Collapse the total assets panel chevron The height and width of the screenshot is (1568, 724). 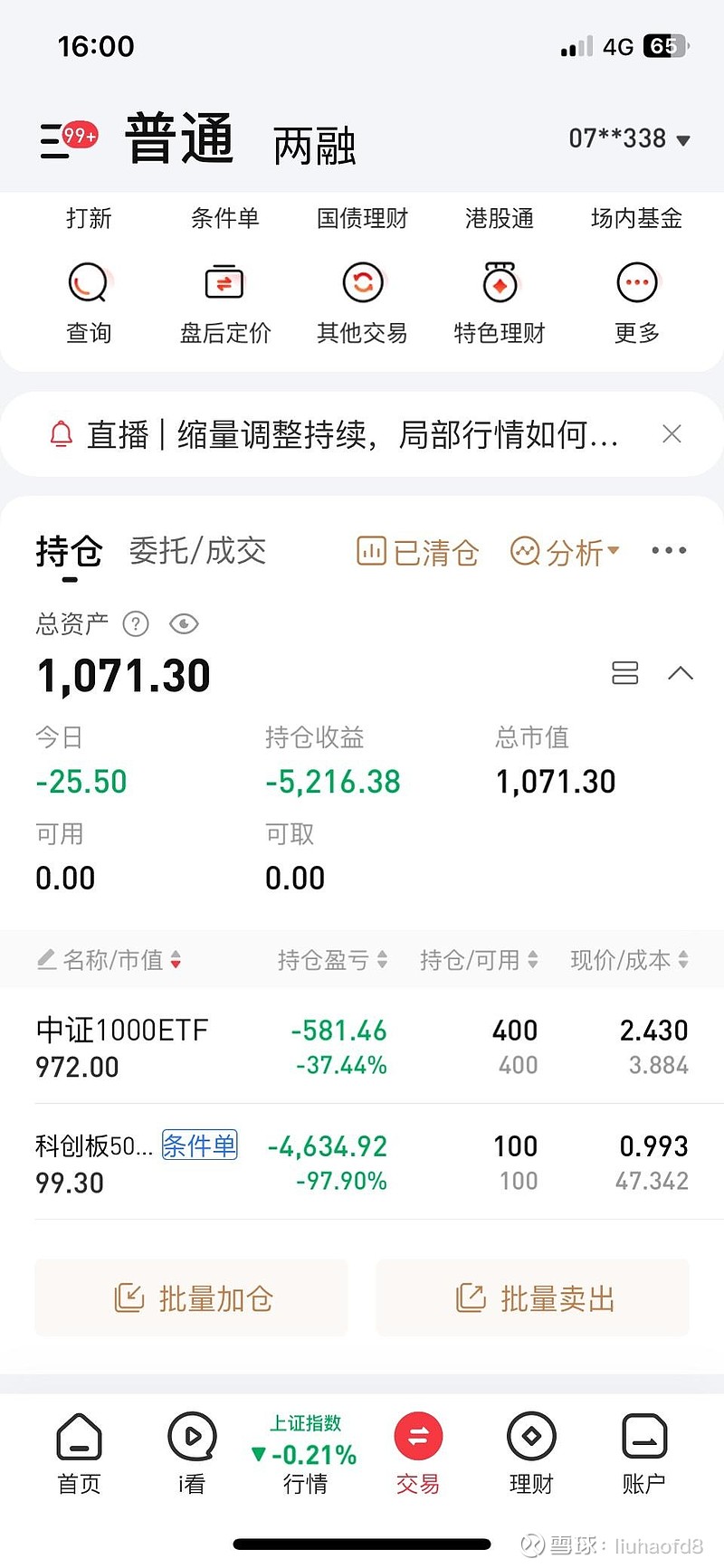681,673
